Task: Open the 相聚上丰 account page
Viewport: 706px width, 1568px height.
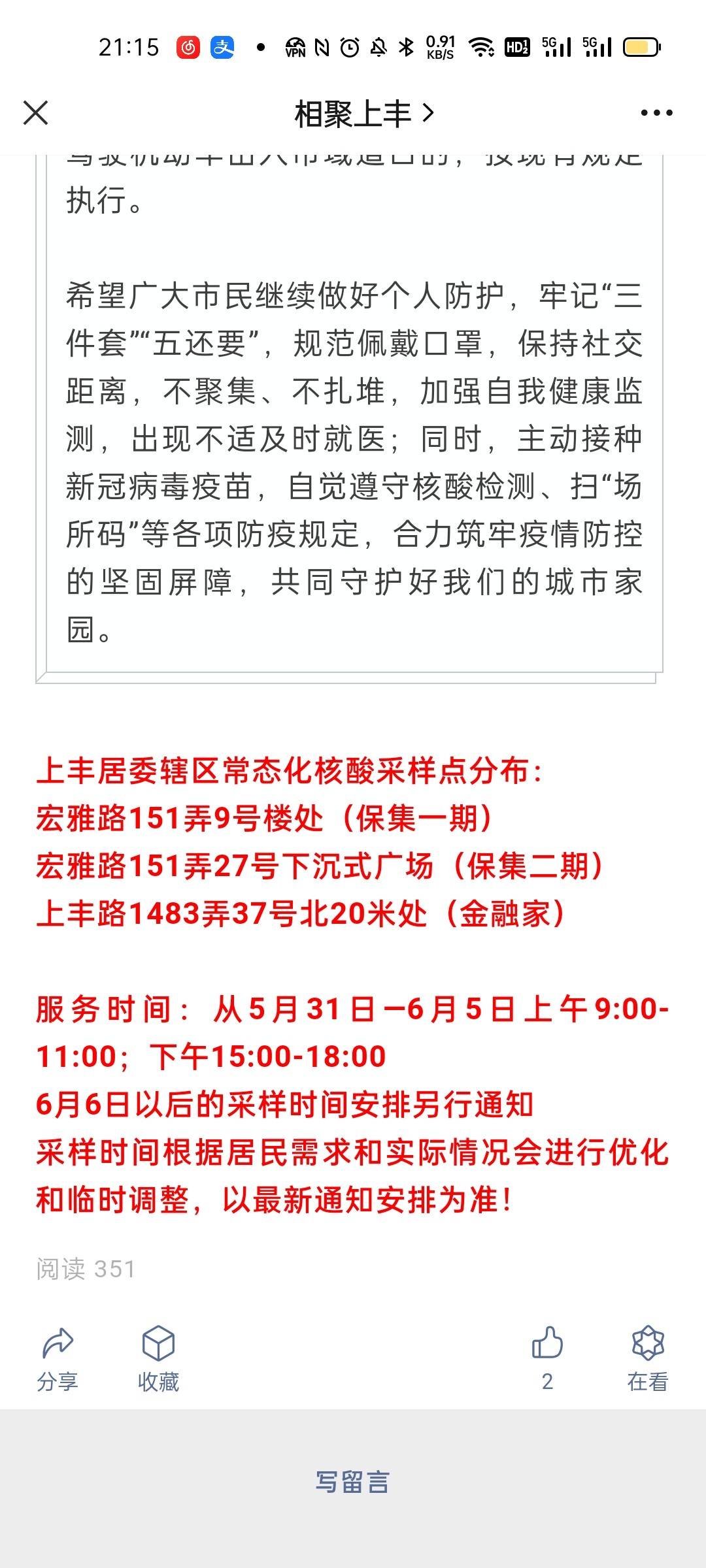Action: click(363, 114)
